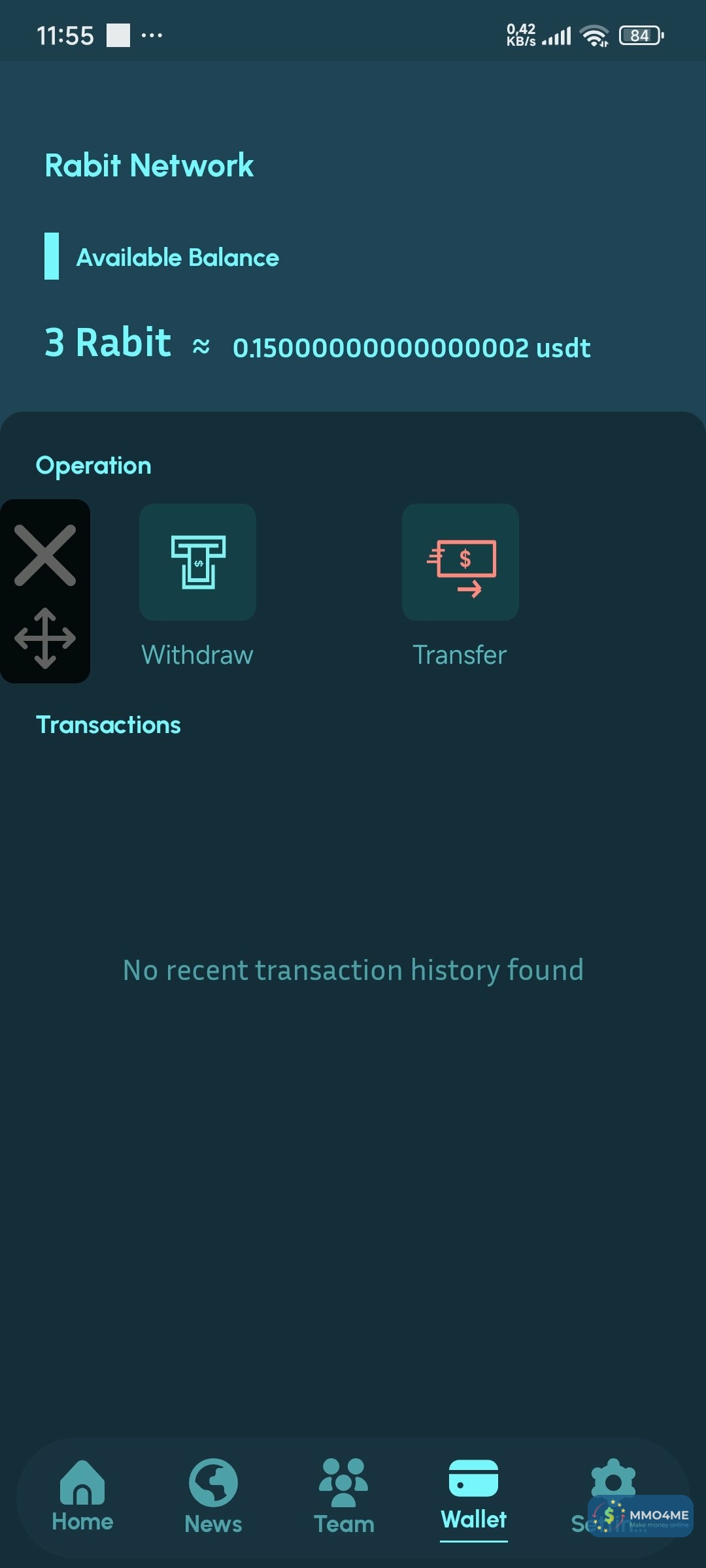Screen dimensions: 706x1568
Task: Open the Withdraw operation
Action: [197, 563]
